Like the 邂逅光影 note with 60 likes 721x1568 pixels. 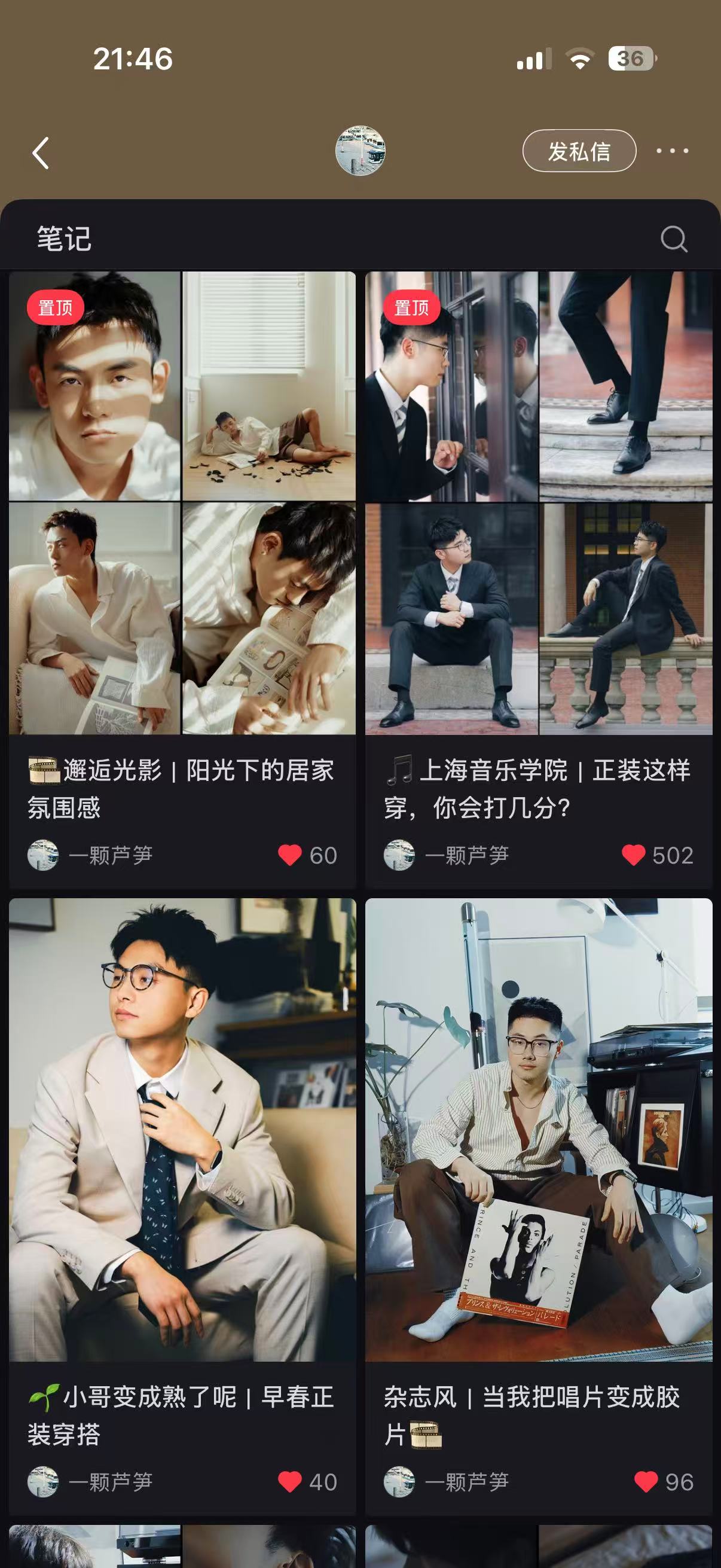pos(289,855)
